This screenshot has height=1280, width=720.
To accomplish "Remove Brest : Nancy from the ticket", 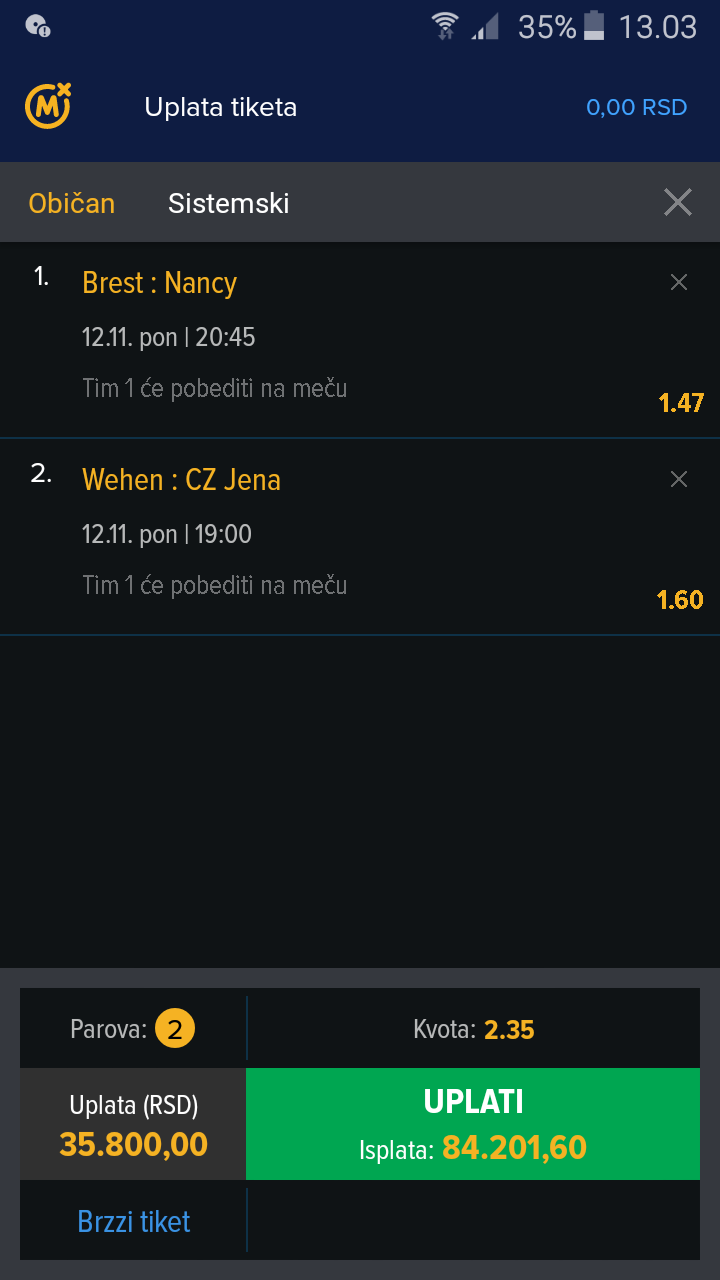I will coord(679,283).
